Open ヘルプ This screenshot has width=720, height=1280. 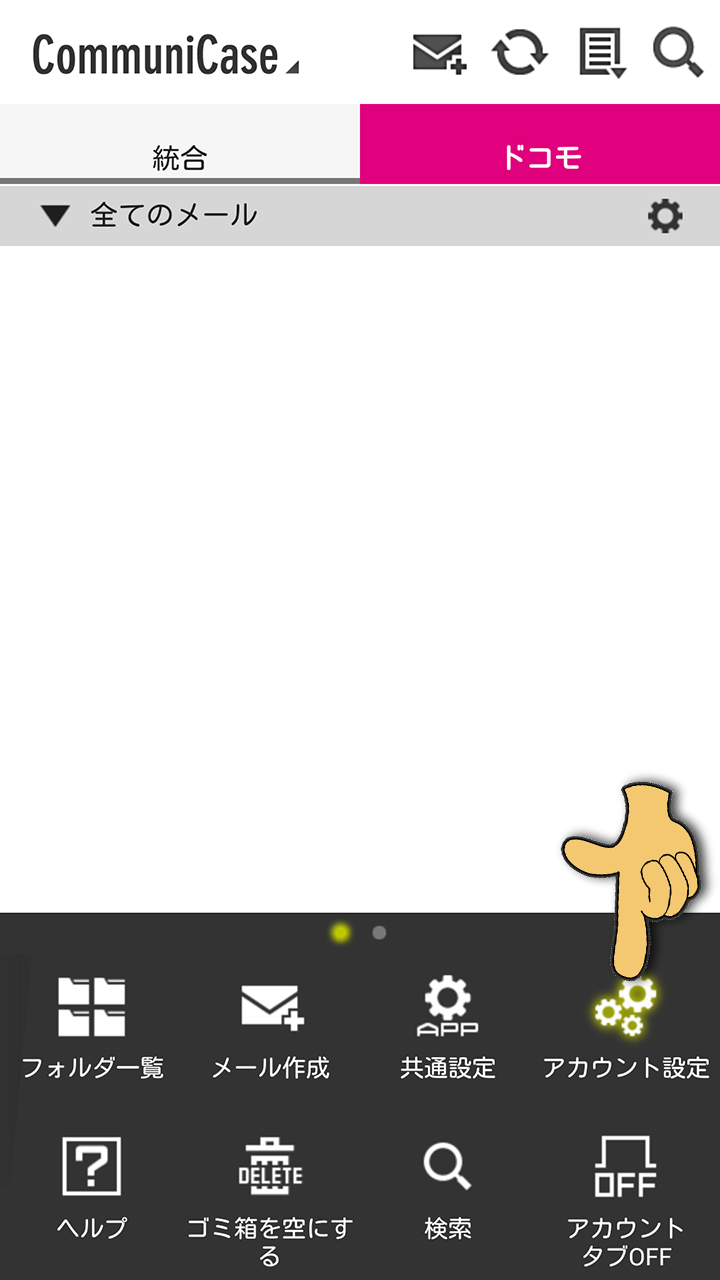[92, 1190]
